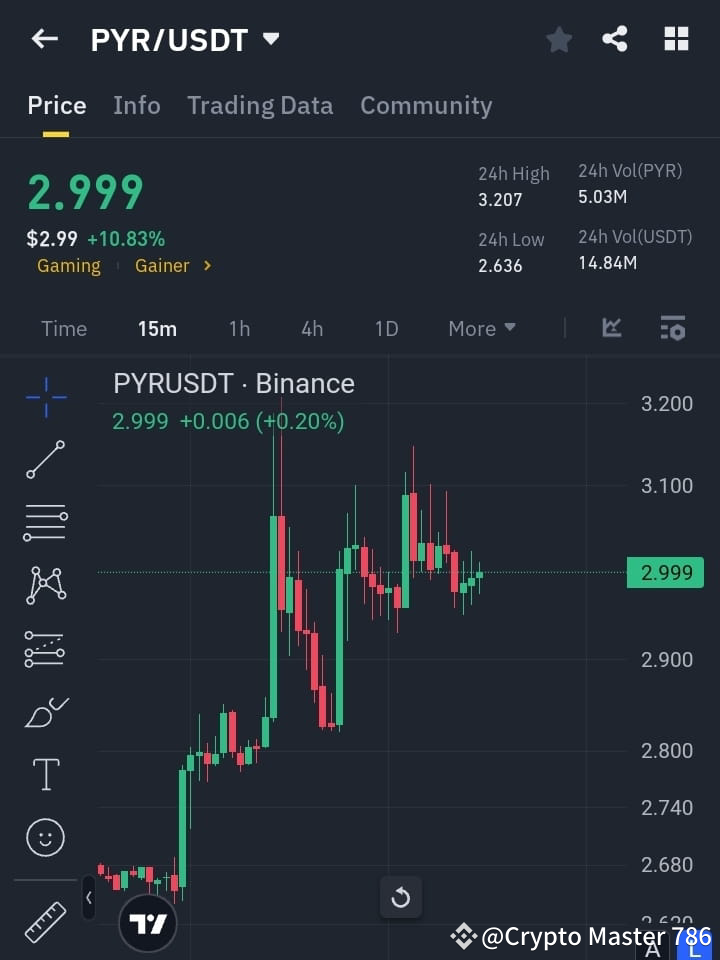This screenshot has width=720, height=960.
Task: Switch to the Trading Data tab
Action: (x=260, y=105)
